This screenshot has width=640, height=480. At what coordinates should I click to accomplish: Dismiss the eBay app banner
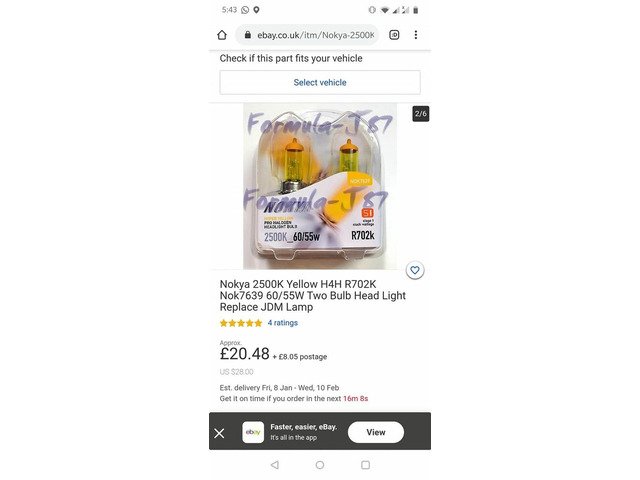coord(220,433)
